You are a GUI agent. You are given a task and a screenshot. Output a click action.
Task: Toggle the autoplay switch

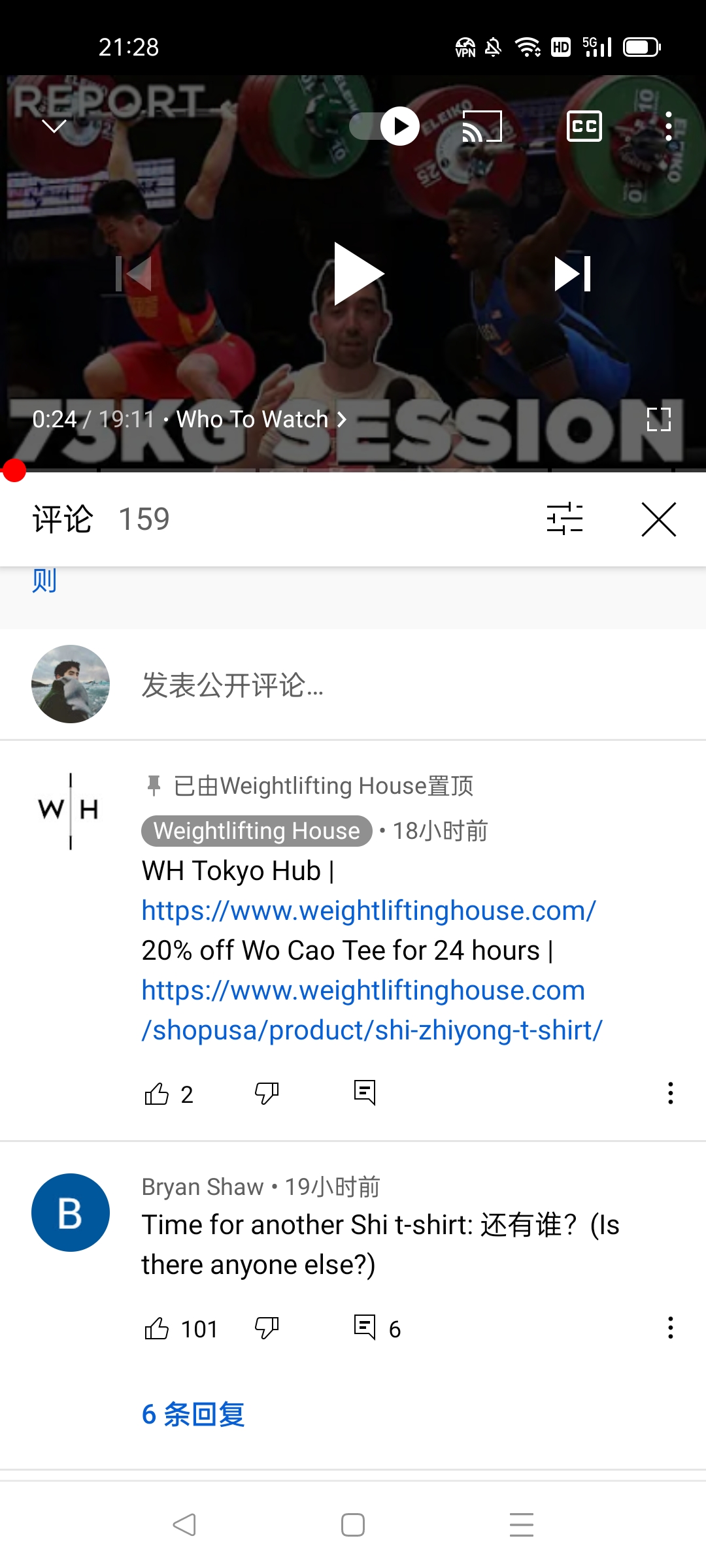click(386, 126)
